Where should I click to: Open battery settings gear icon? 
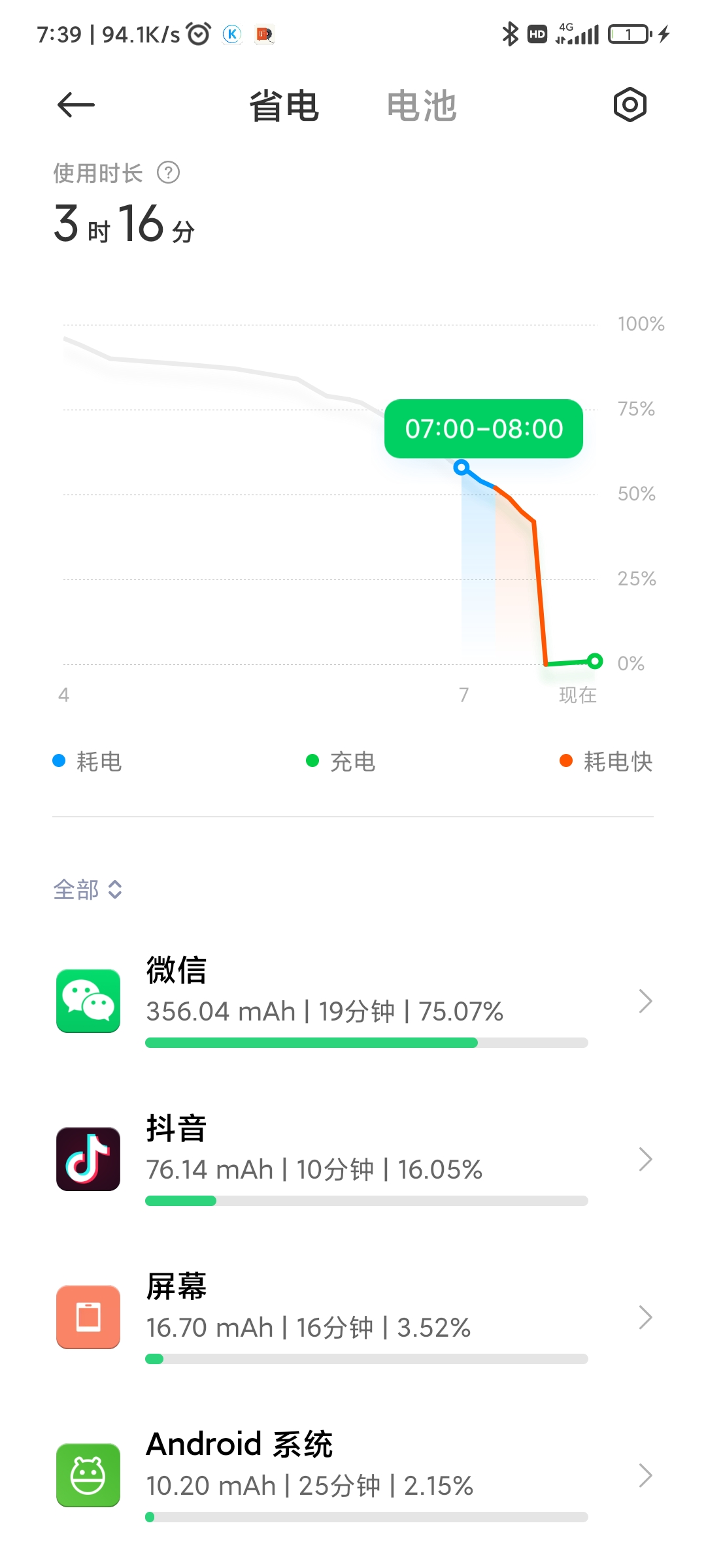click(x=630, y=105)
